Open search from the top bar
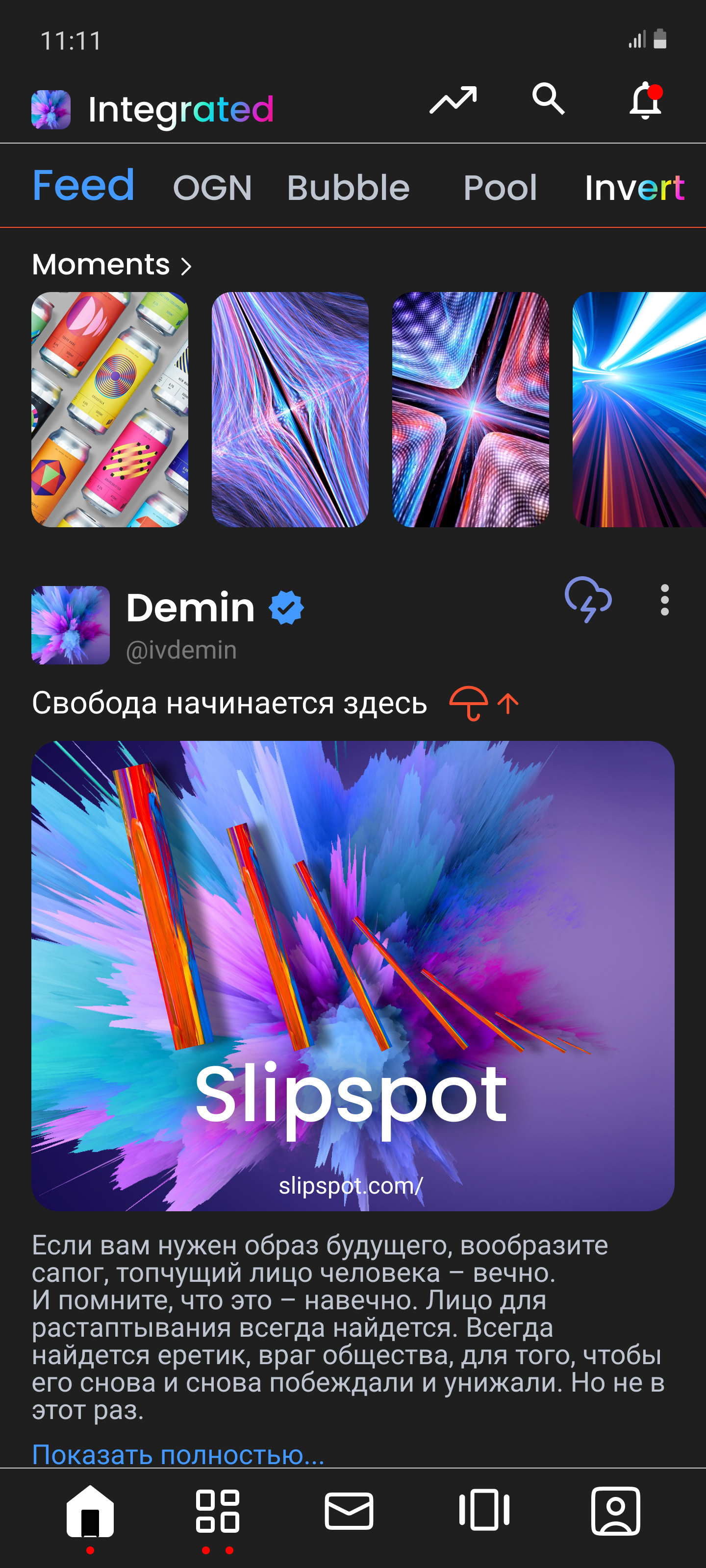 (548, 99)
